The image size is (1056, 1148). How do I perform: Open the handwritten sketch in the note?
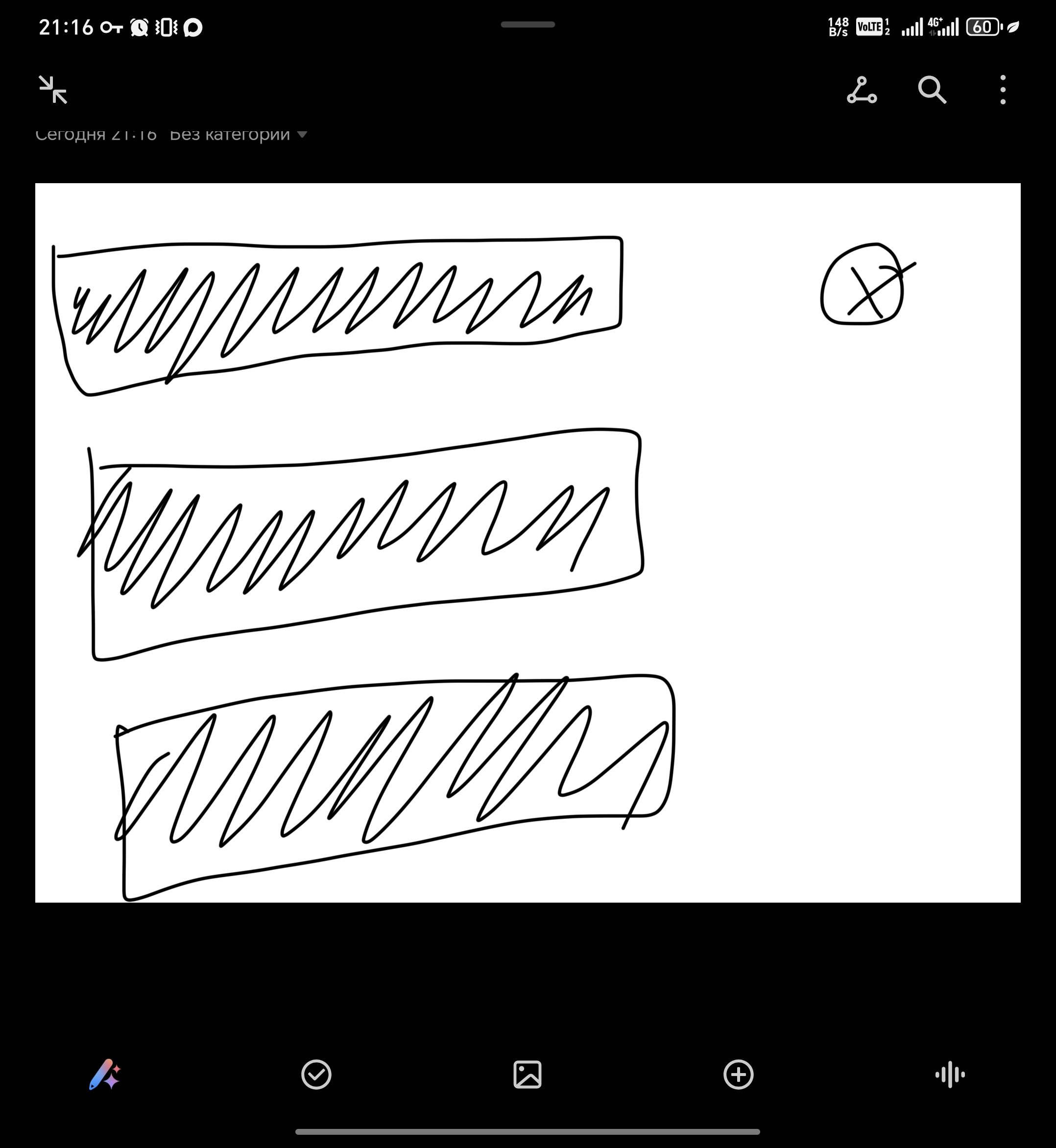tap(528, 543)
